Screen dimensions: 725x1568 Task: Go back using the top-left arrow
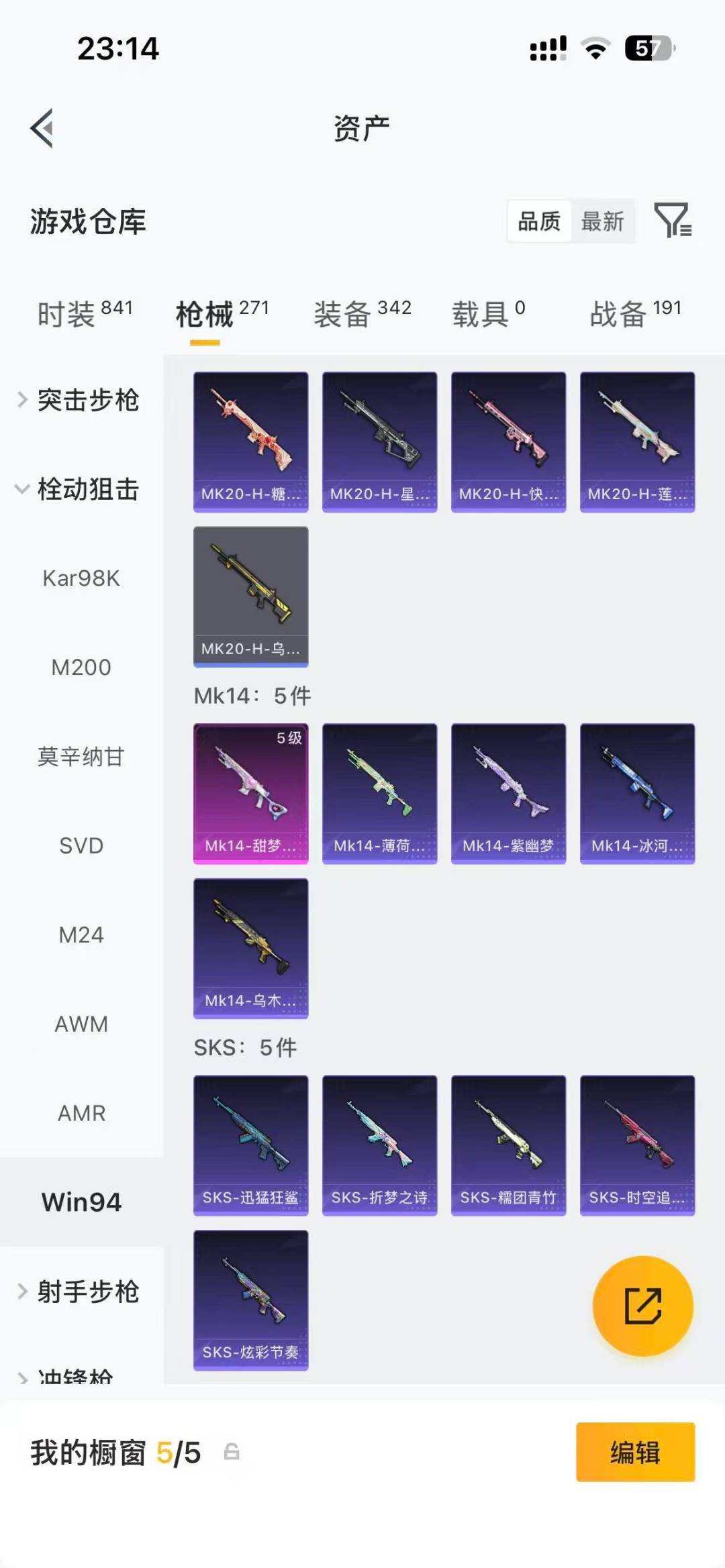tap(42, 128)
